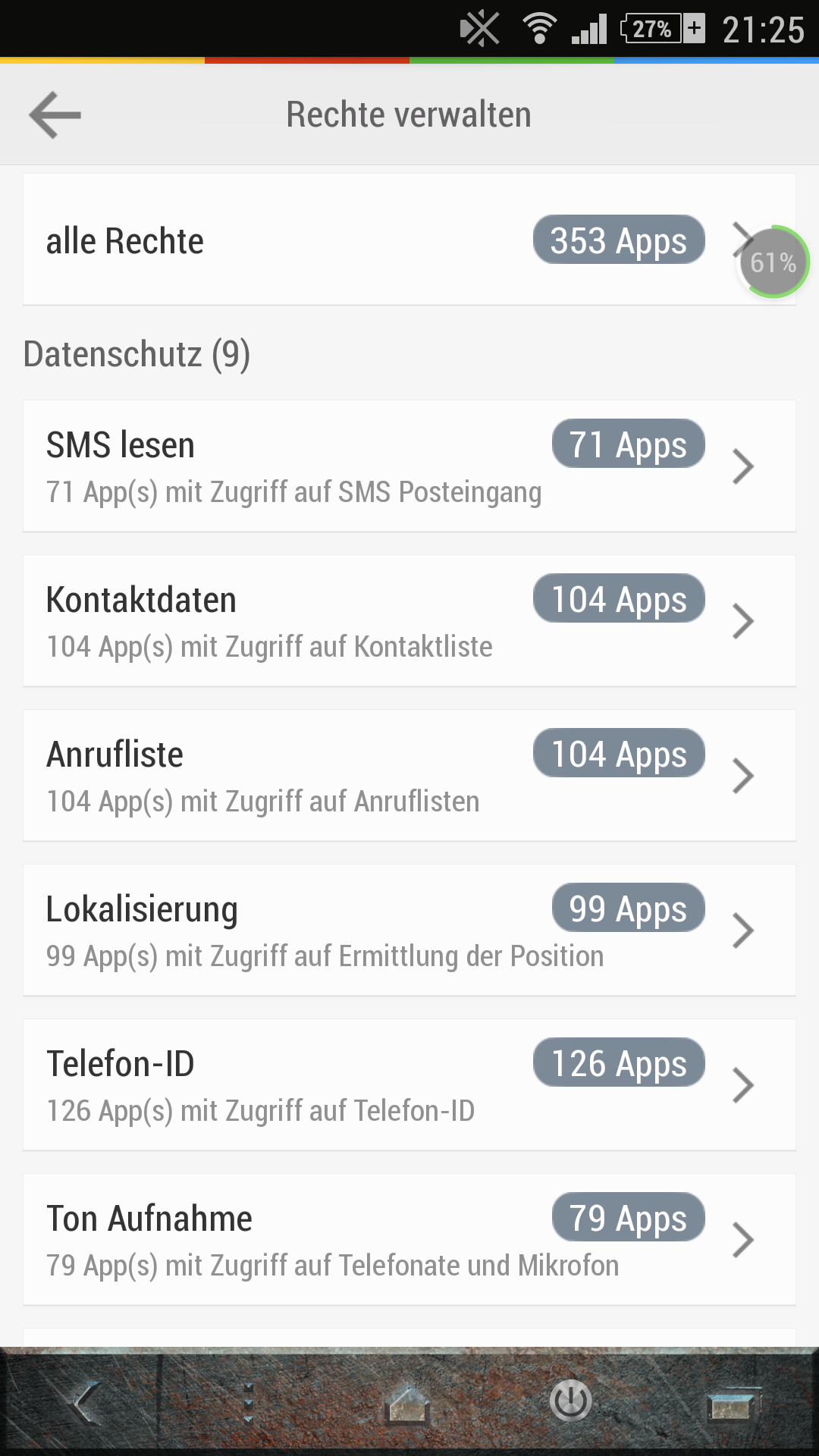819x1456 pixels.
Task: Tap the 61% floating bubble
Action: [x=773, y=262]
